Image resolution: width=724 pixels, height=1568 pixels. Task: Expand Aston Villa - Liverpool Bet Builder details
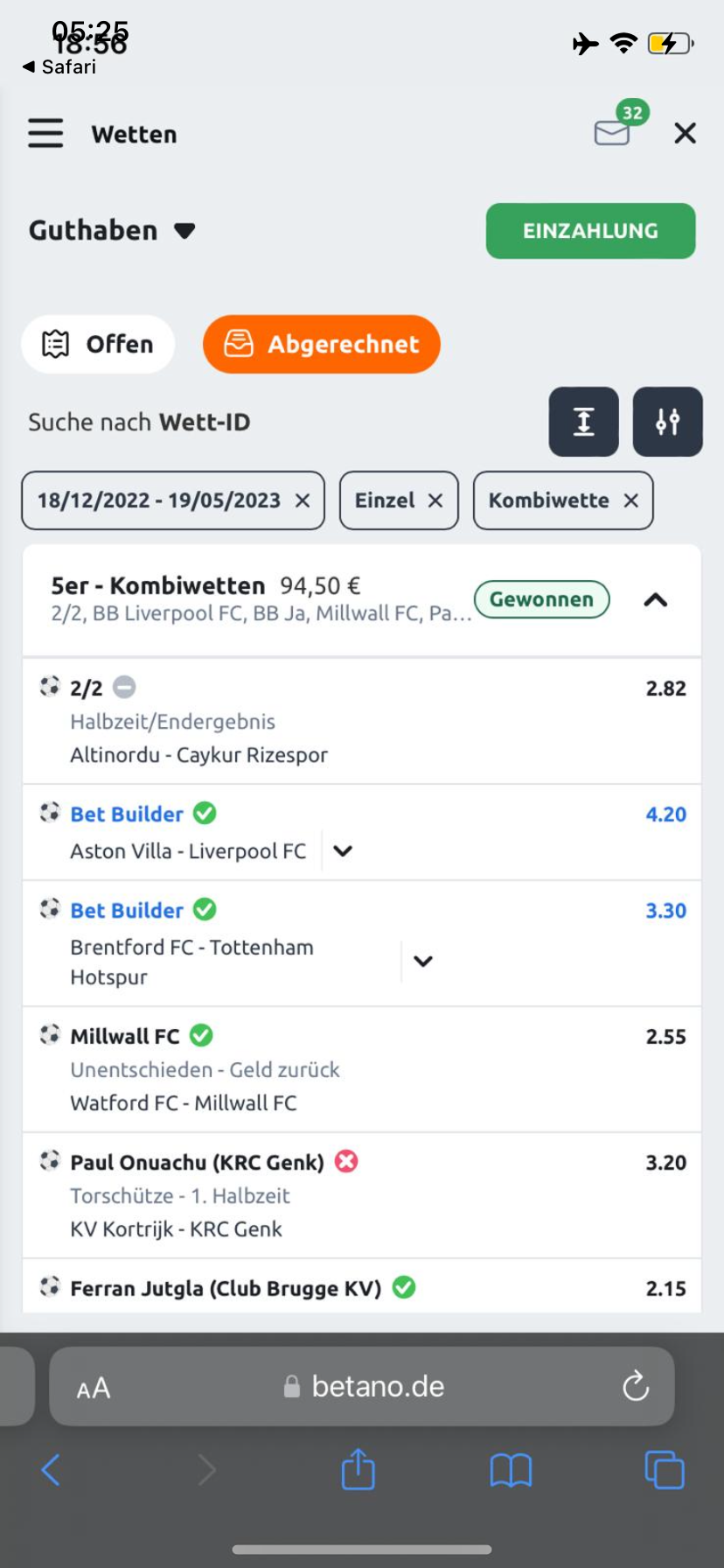pyautogui.click(x=343, y=850)
